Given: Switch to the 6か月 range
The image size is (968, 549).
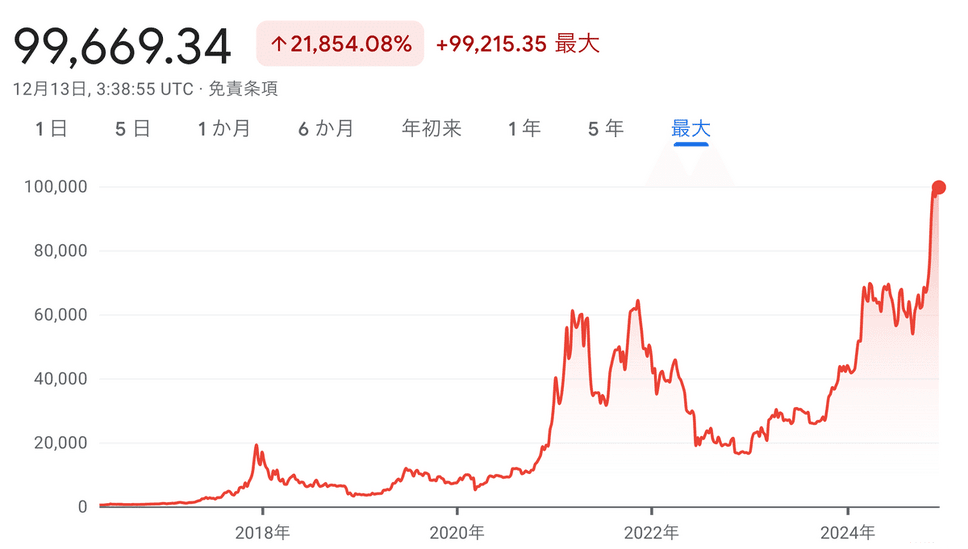Looking at the screenshot, I should (x=326, y=128).
